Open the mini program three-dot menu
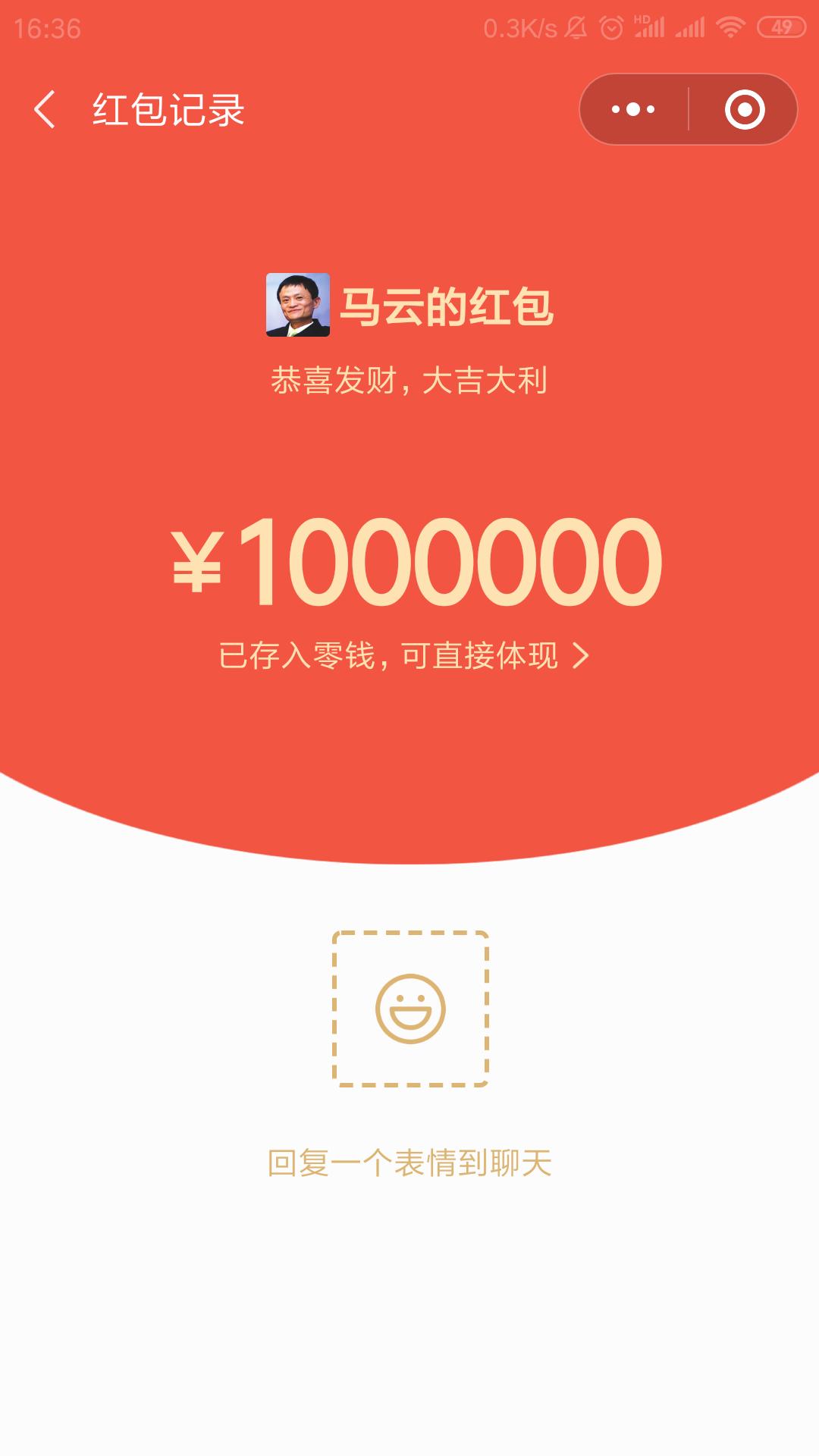Viewport: 819px width, 1456px height. [634, 109]
